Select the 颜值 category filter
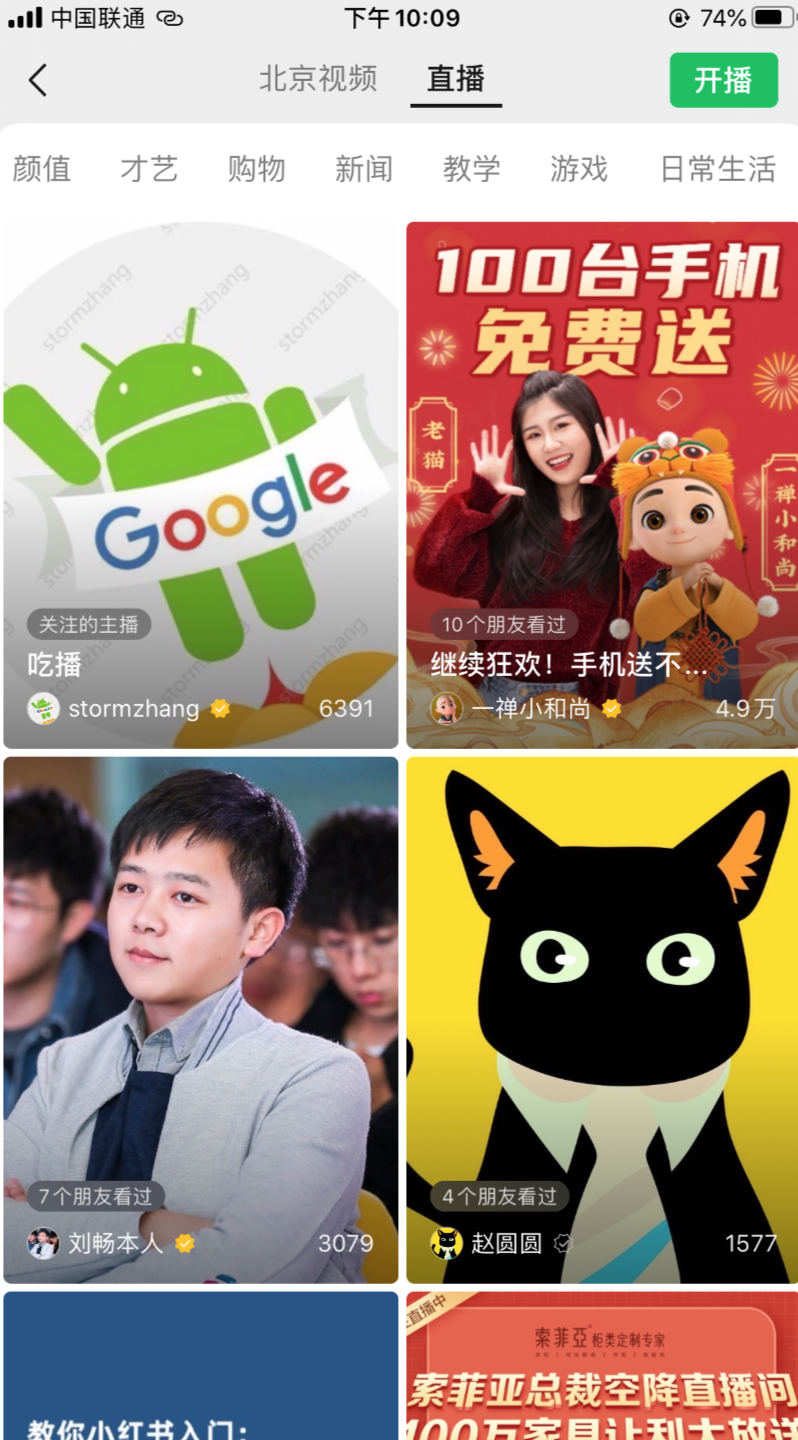 [41, 170]
